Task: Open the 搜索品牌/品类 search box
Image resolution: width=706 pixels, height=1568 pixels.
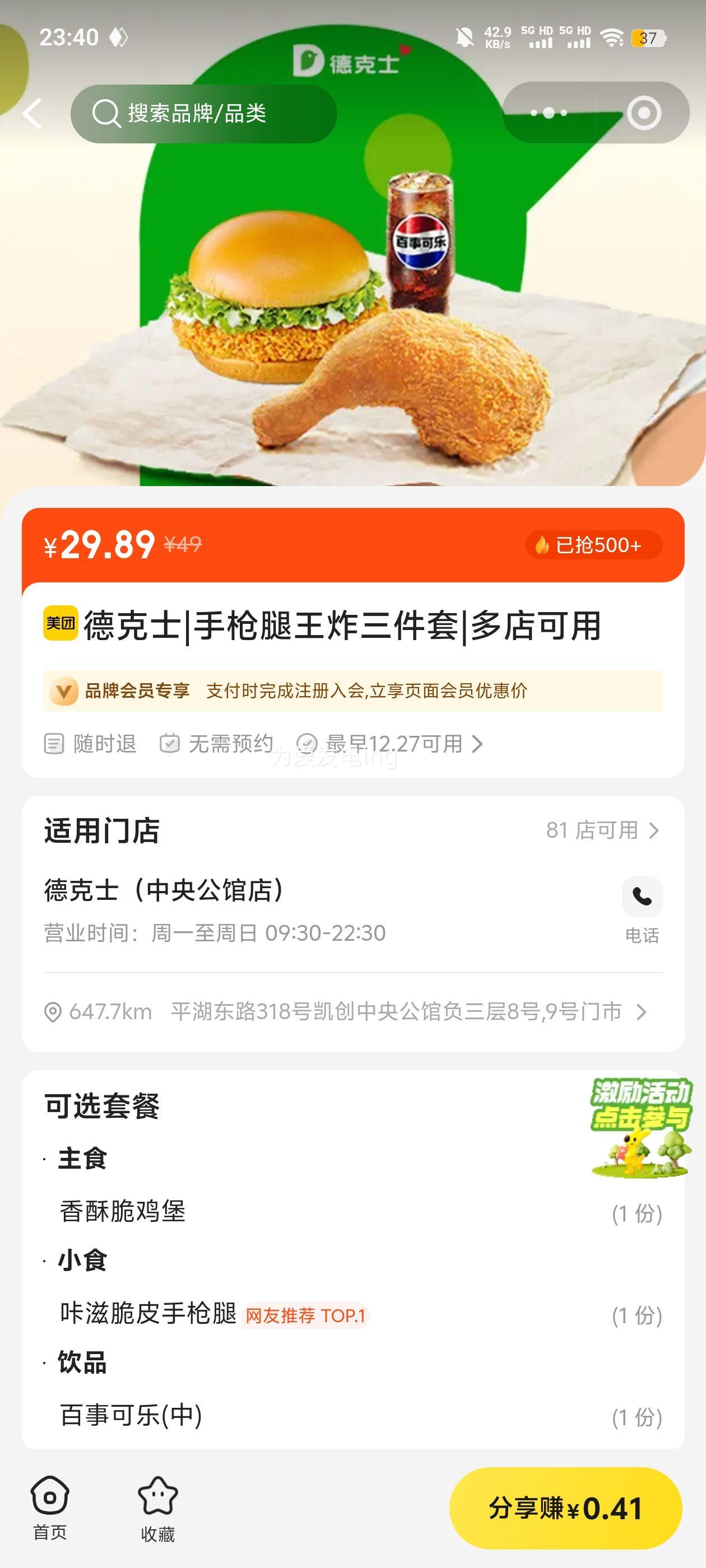Action: tap(203, 114)
